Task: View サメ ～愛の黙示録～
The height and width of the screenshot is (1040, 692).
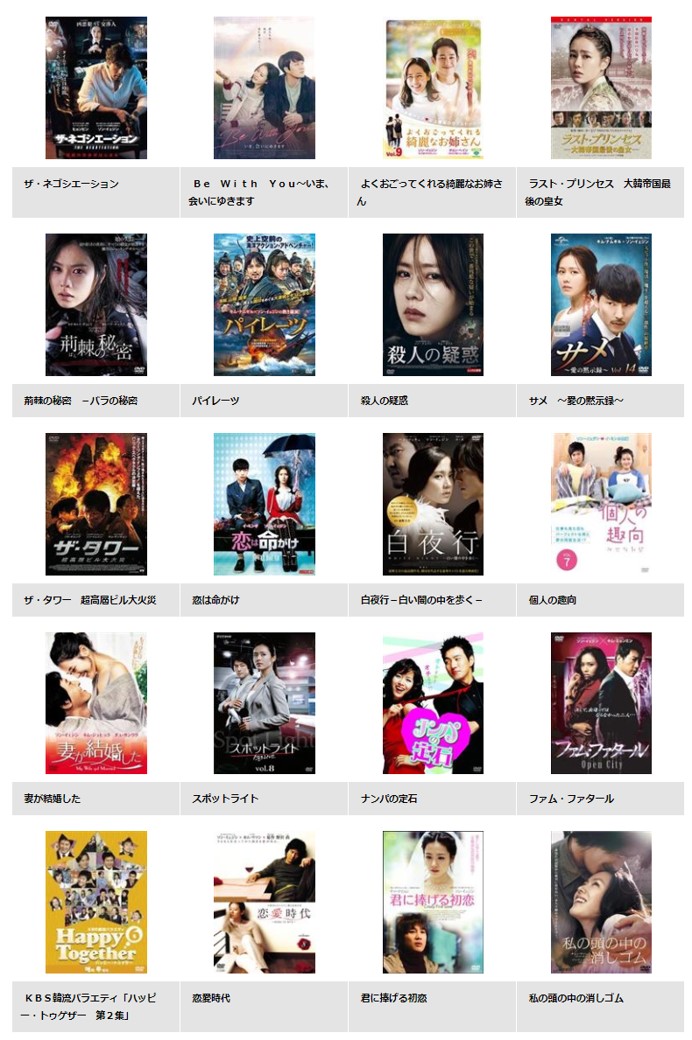Action: (601, 305)
